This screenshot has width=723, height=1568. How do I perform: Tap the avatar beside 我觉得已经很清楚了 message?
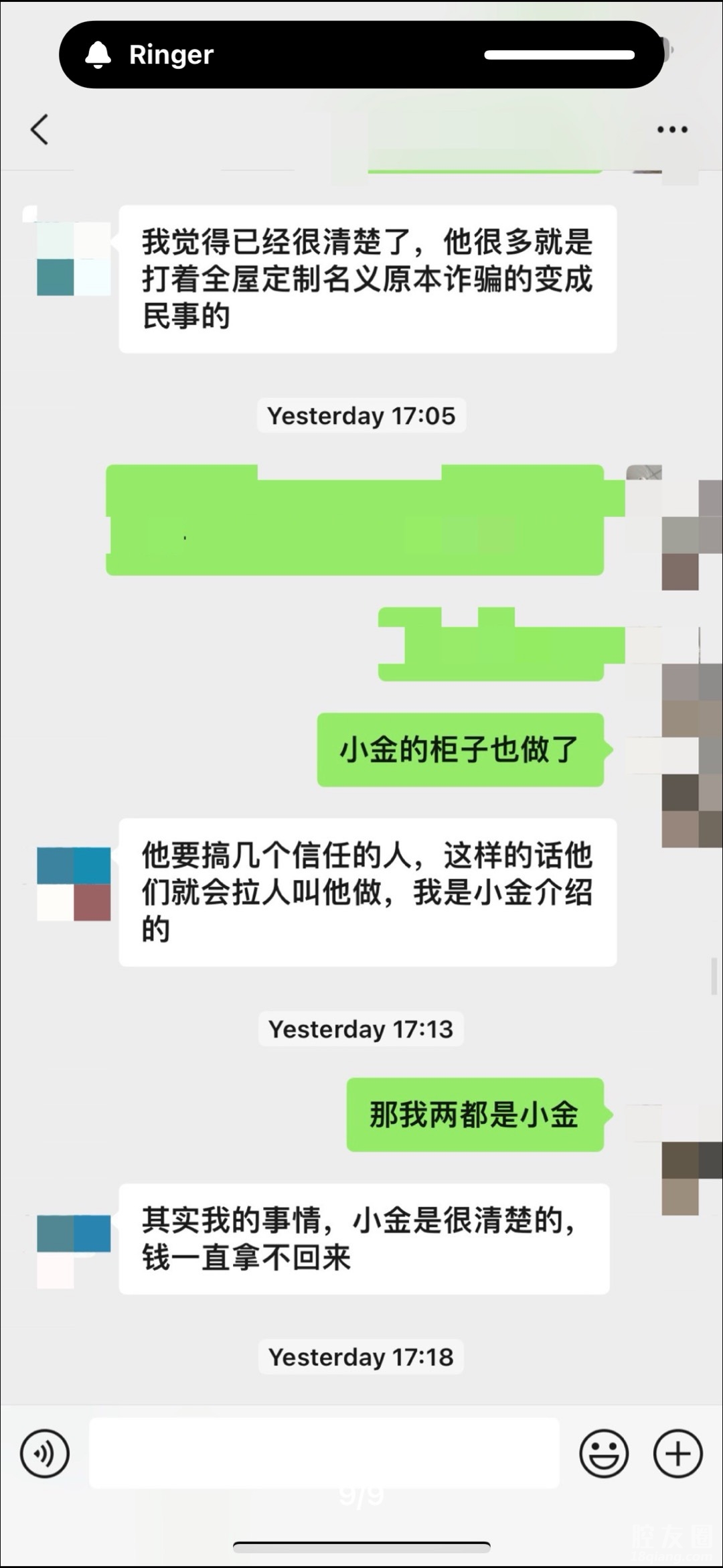[x=73, y=258]
